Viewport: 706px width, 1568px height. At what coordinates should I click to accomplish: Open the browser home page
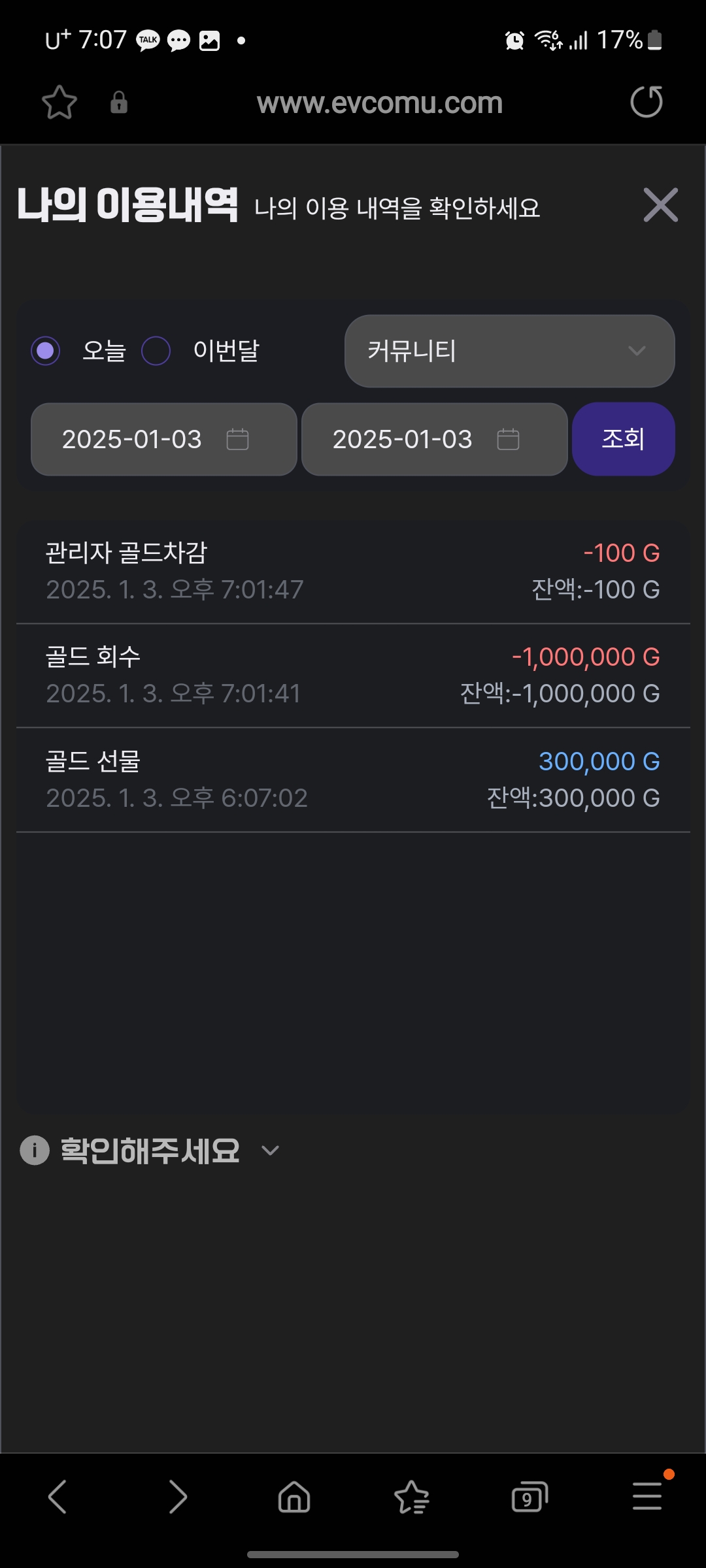pos(294,1497)
